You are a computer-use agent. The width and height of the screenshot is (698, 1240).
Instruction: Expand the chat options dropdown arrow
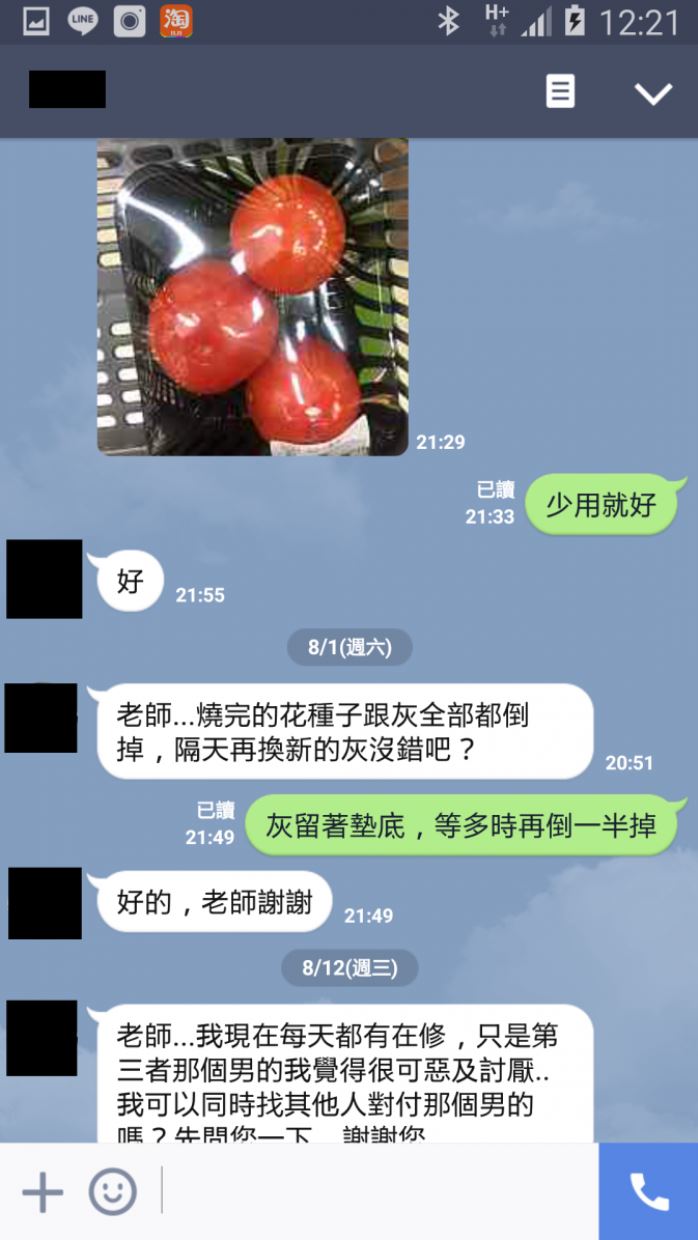point(653,93)
